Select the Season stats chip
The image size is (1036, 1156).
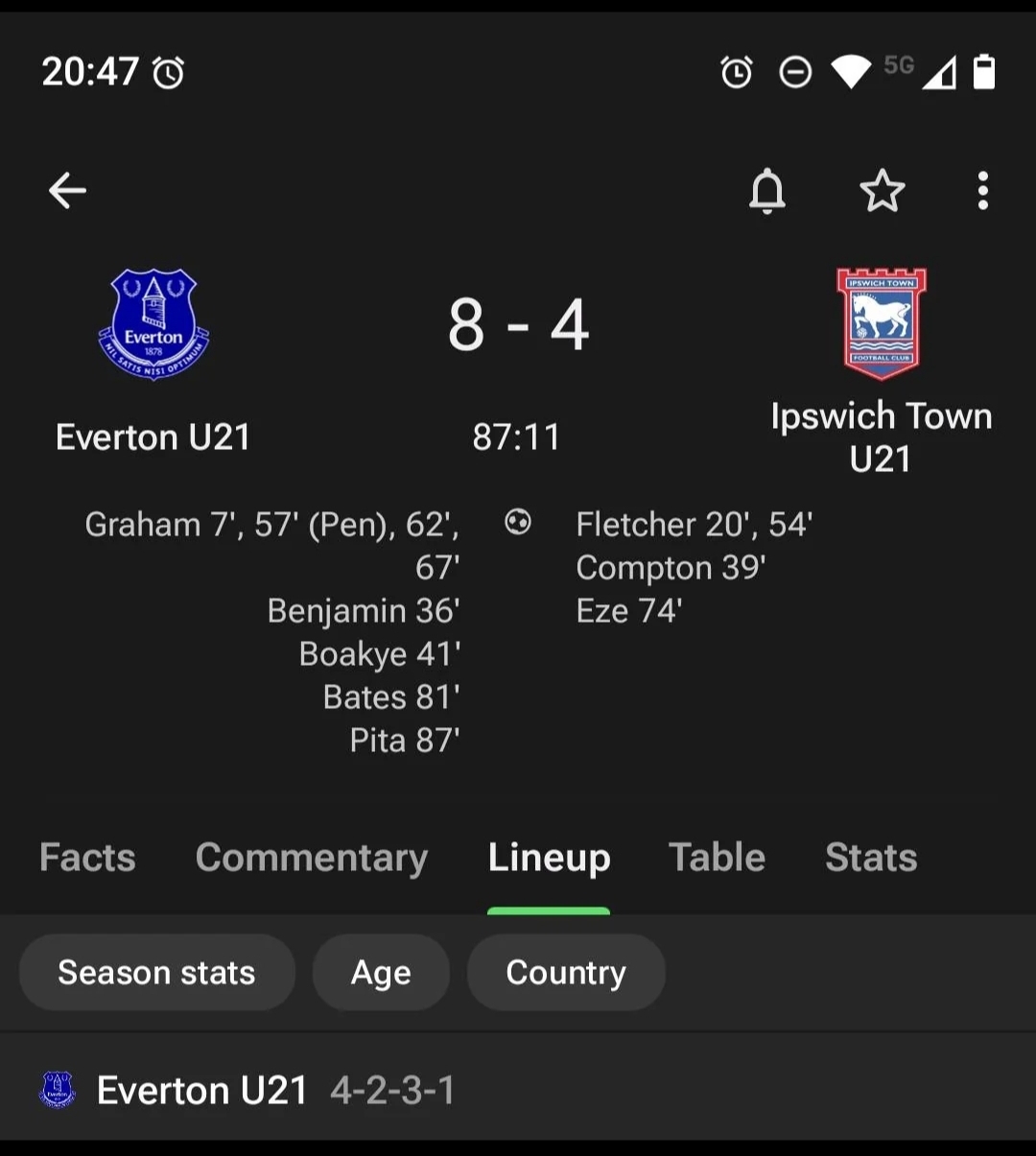click(x=156, y=972)
